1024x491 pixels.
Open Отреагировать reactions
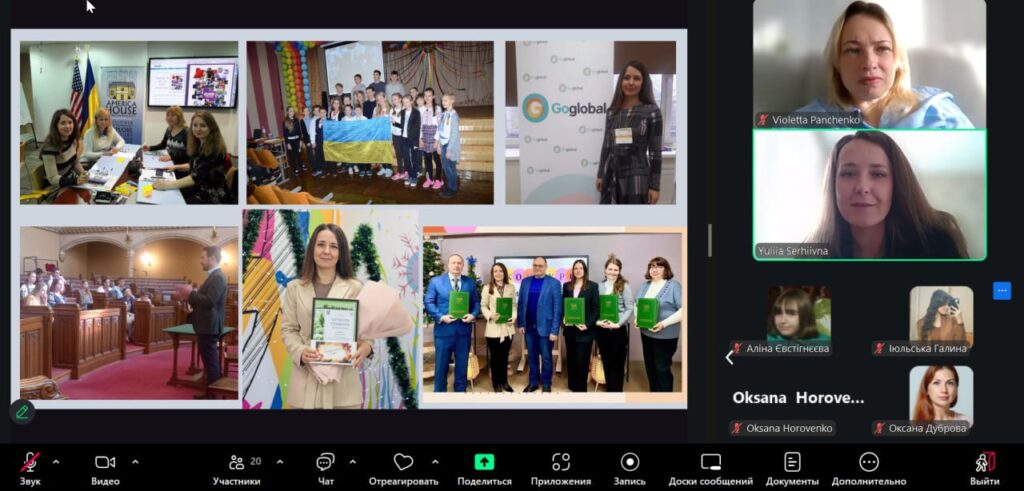coord(403,467)
